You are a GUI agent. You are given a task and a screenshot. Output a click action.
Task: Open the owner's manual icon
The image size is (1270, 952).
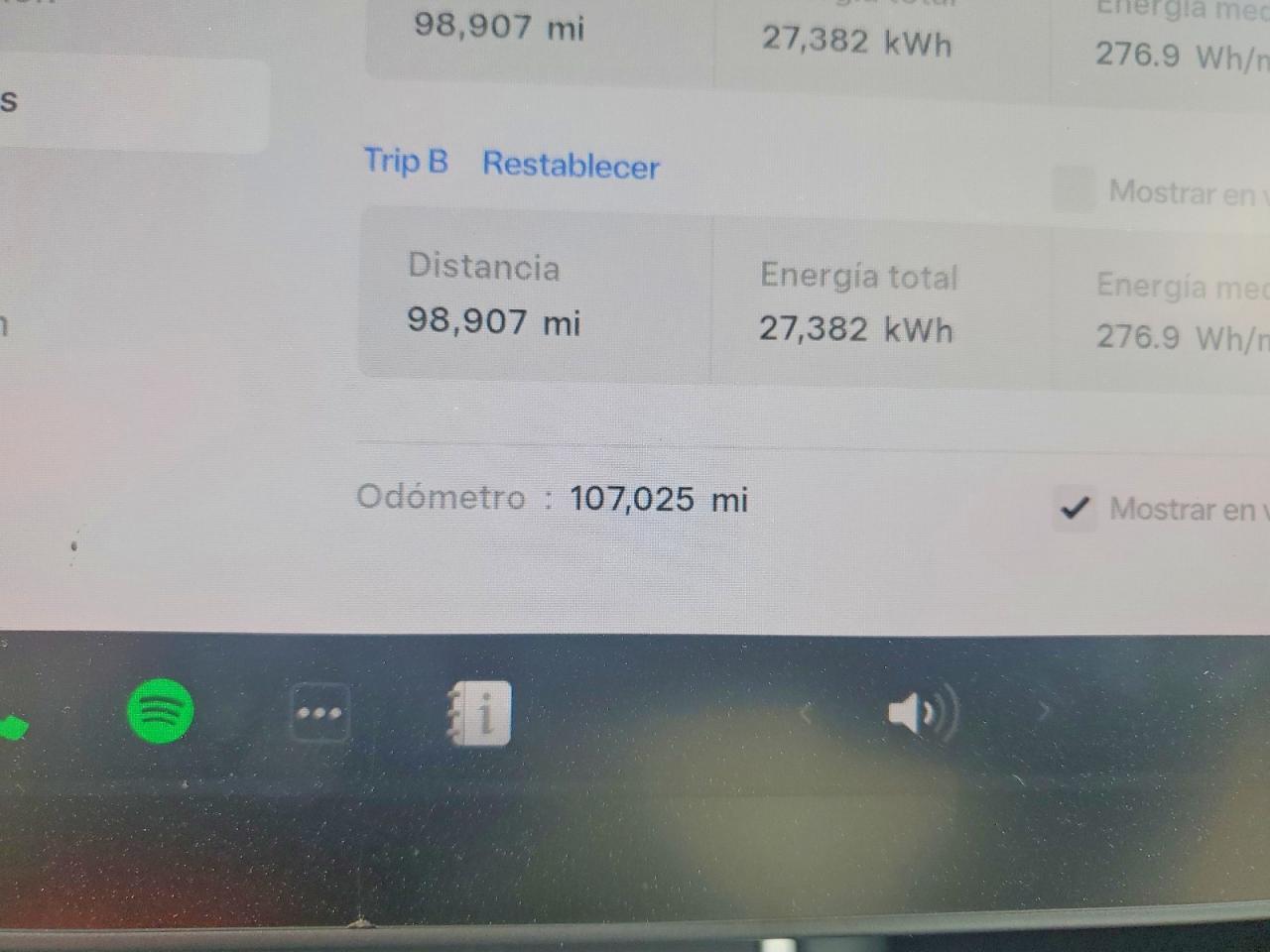click(480, 713)
